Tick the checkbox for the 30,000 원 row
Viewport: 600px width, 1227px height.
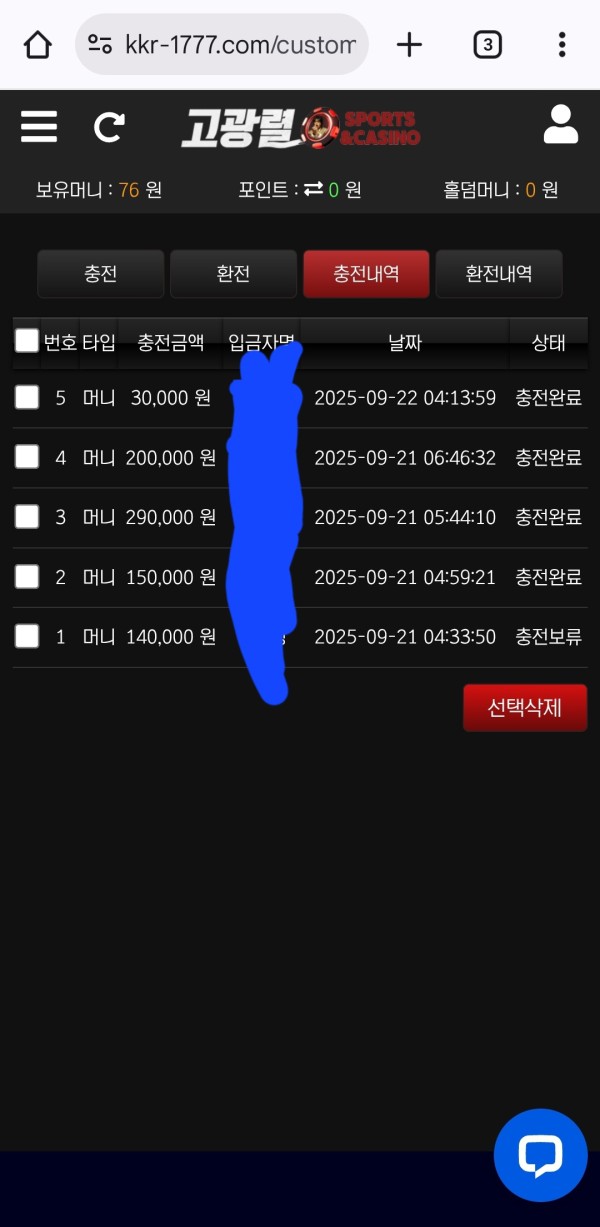(27, 398)
